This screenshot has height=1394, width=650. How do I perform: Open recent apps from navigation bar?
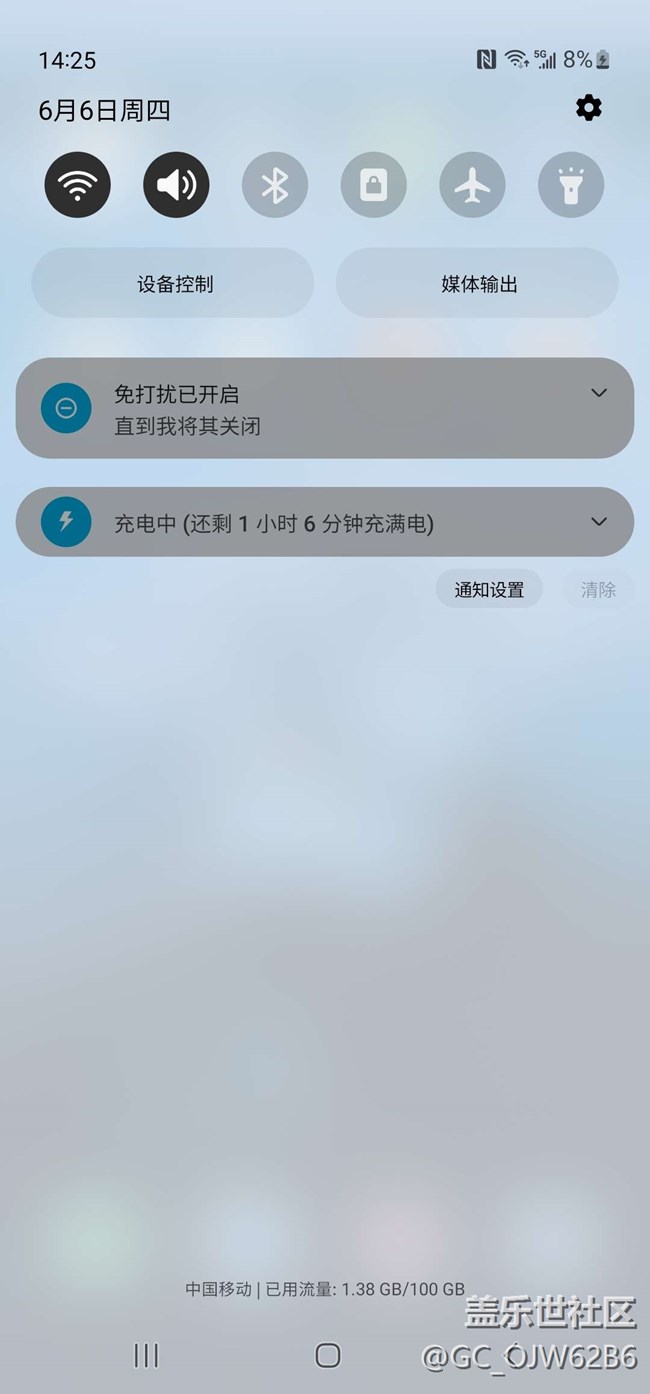click(x=146, y=1355)
